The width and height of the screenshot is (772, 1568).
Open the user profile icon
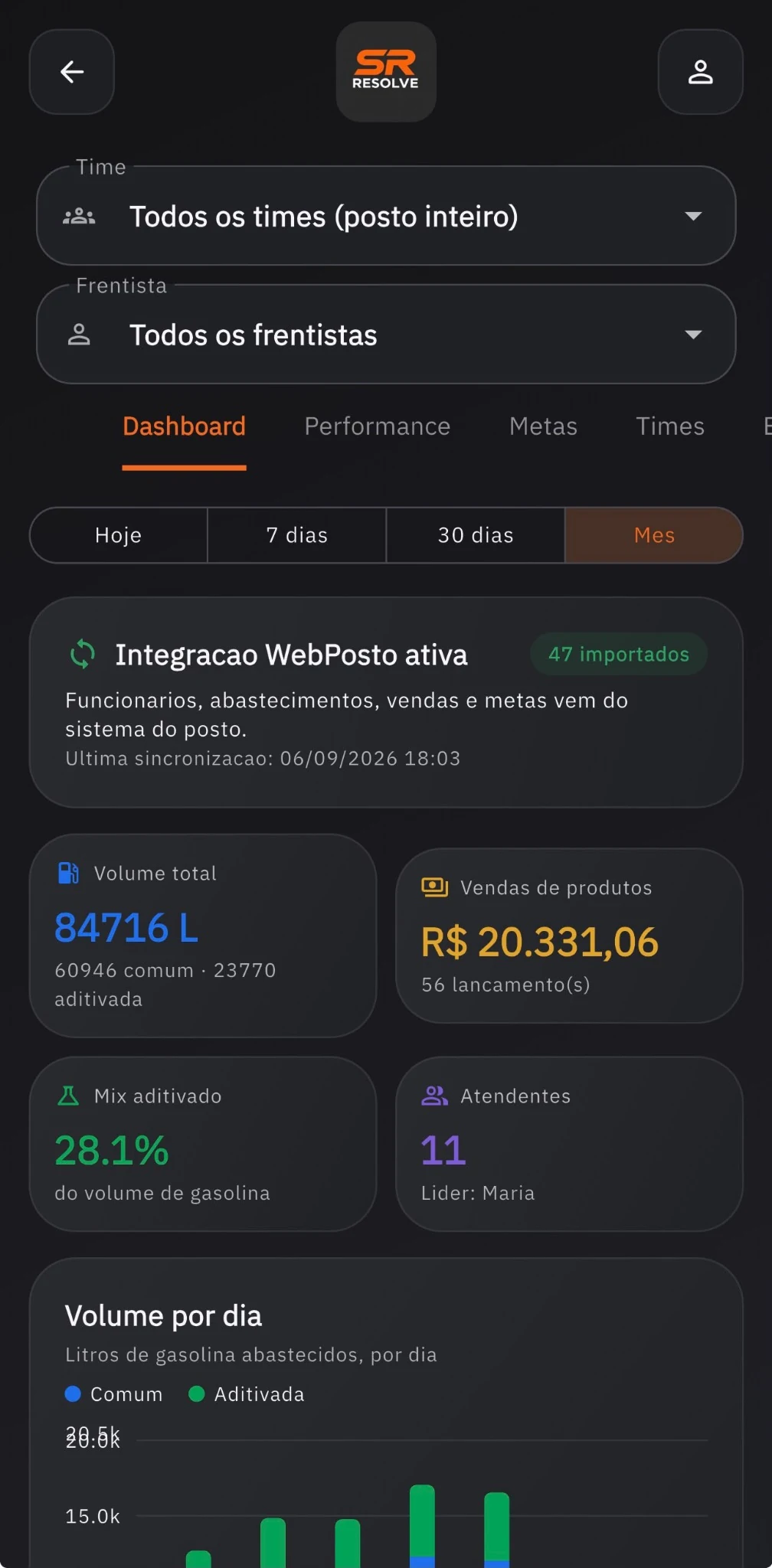click(x=700, y=72)
